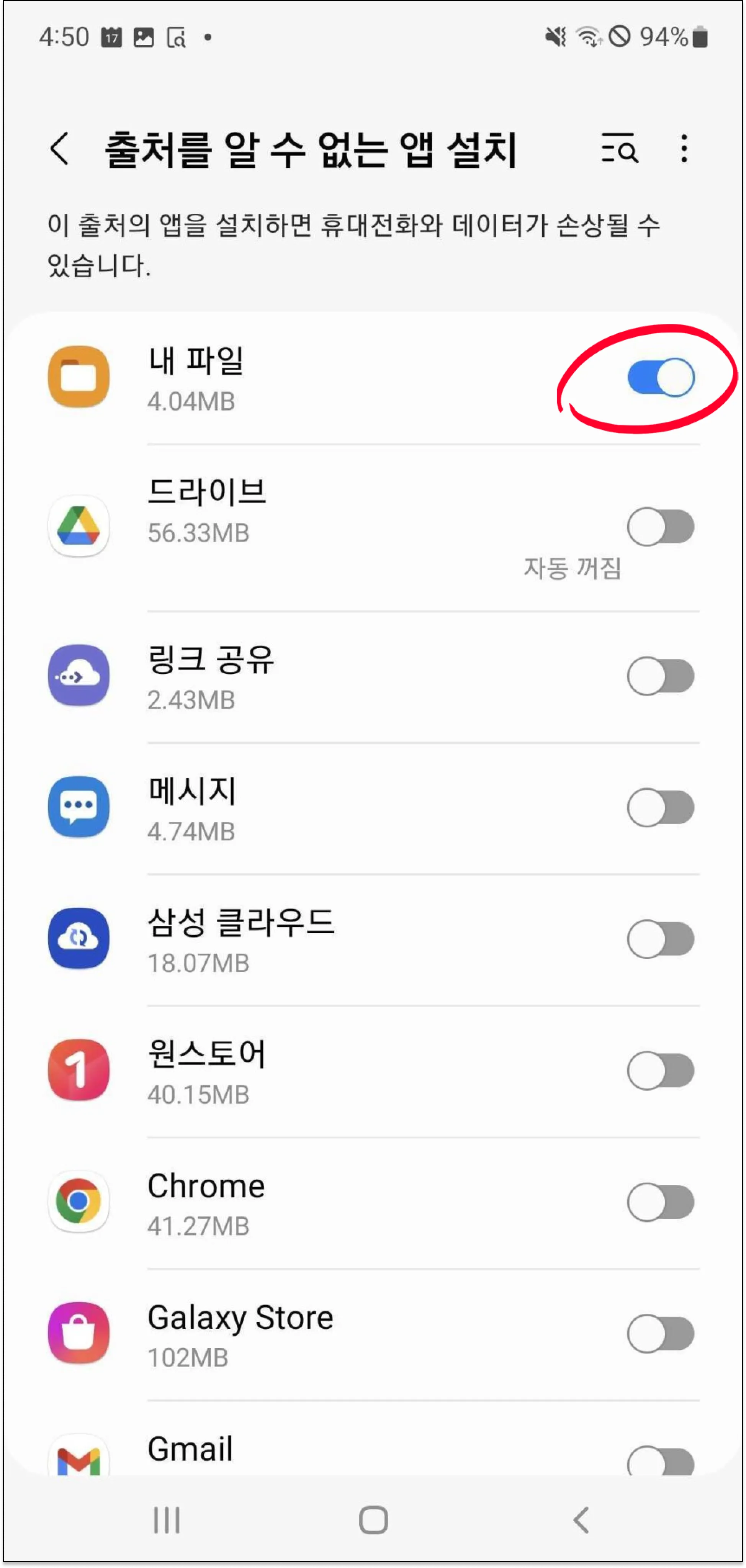
Task: Toggle the 링크 공유 switch on
Action: [x=660, y=676]
